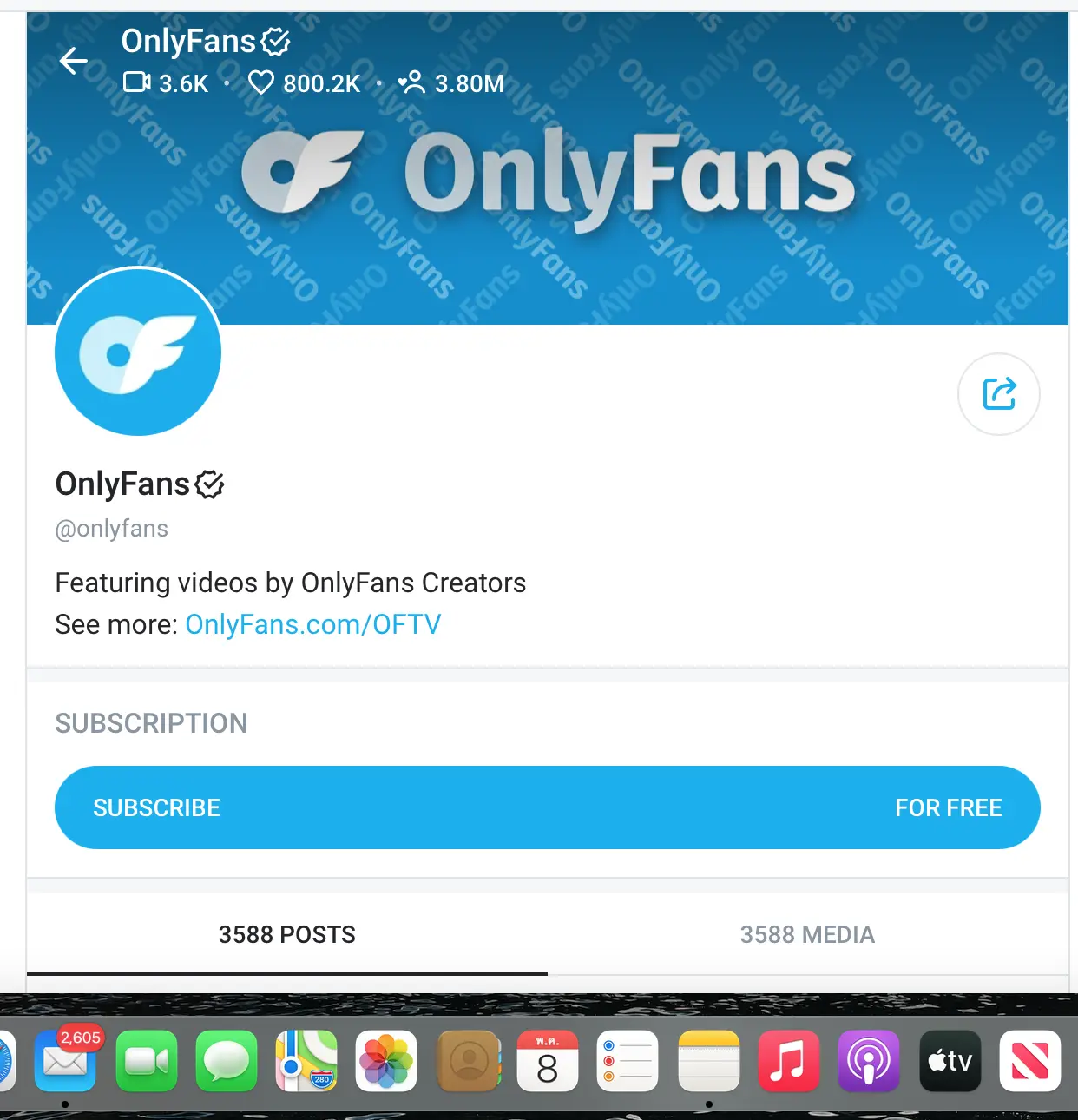Go back with the arrow icon
The width and height of the screenshot is (1078, 1120).
(x=74, y=61)
